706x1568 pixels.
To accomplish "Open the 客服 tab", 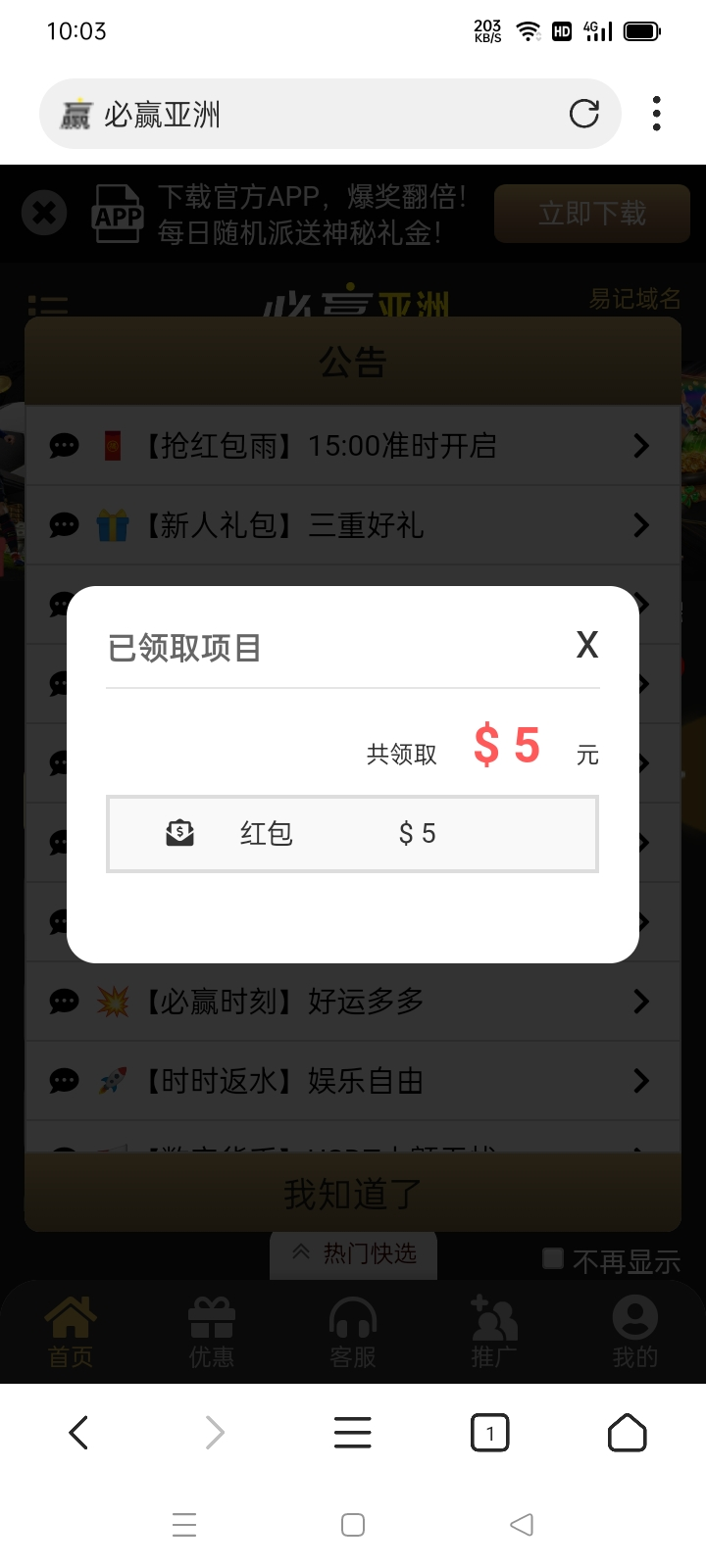I will click(x=353, y=1331).
